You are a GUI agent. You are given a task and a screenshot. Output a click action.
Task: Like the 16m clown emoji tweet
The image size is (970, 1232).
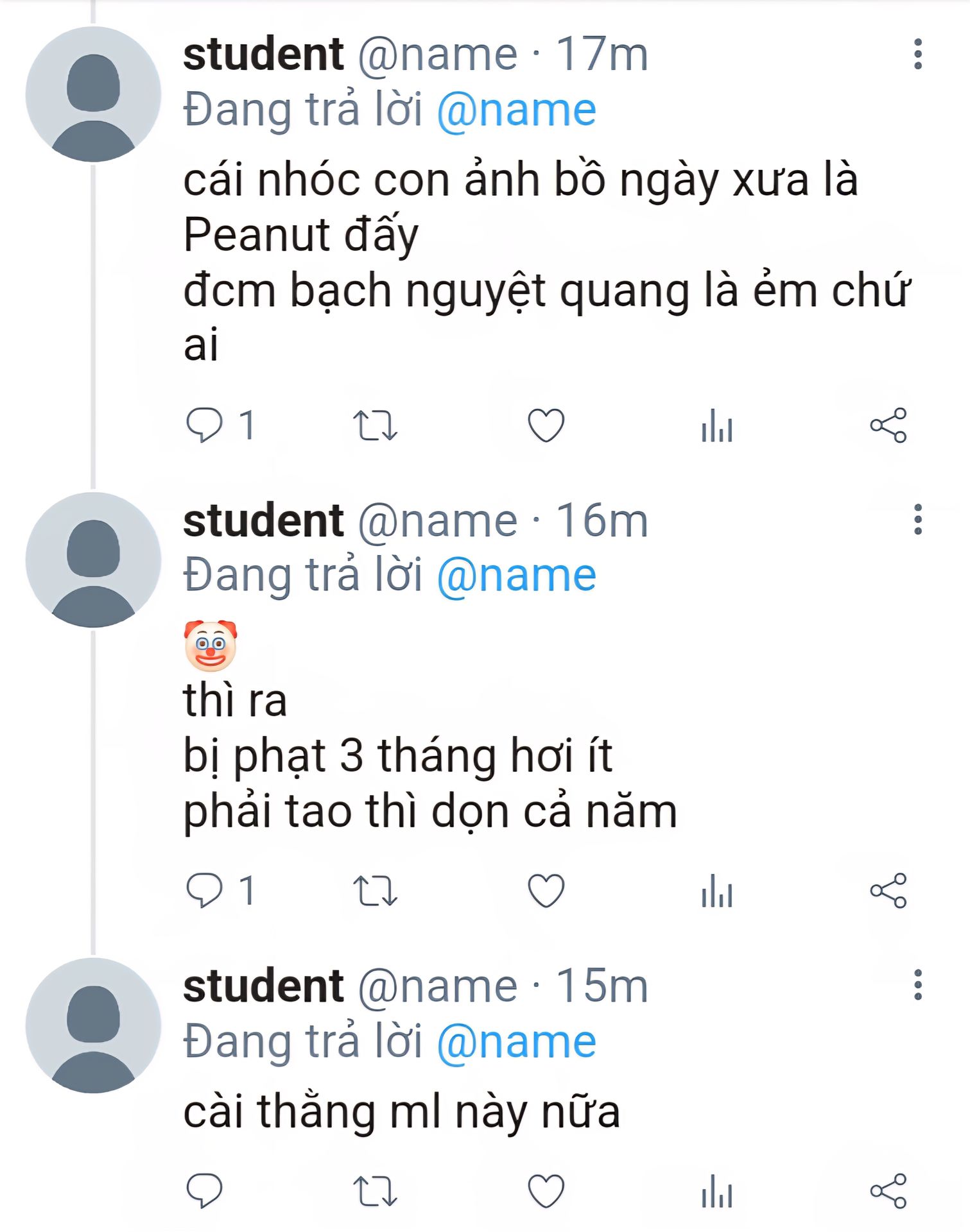click(x=546, y=891)
